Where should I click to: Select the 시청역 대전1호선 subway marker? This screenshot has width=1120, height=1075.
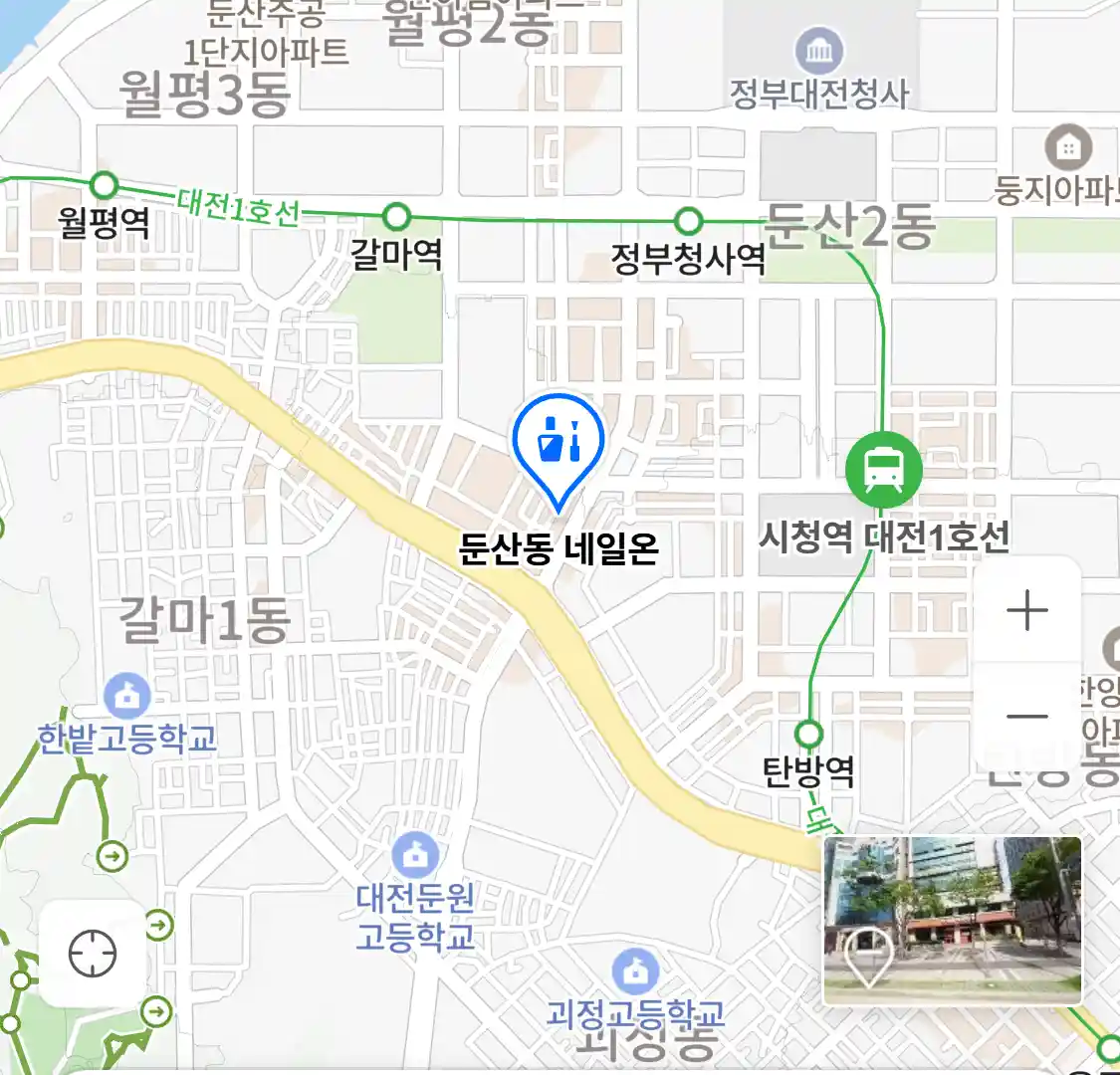coord(884,469)
